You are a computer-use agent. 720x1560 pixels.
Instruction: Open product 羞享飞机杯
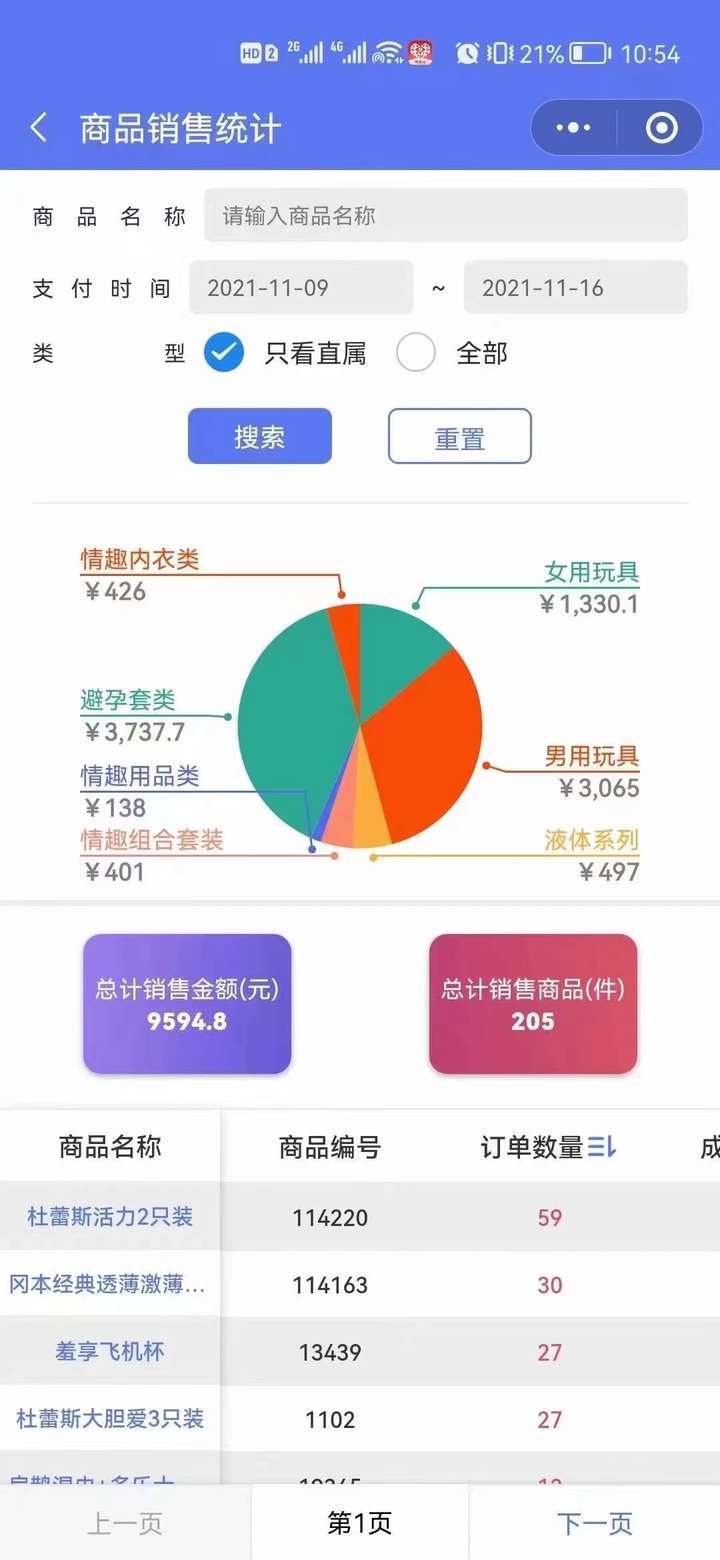110,1352
